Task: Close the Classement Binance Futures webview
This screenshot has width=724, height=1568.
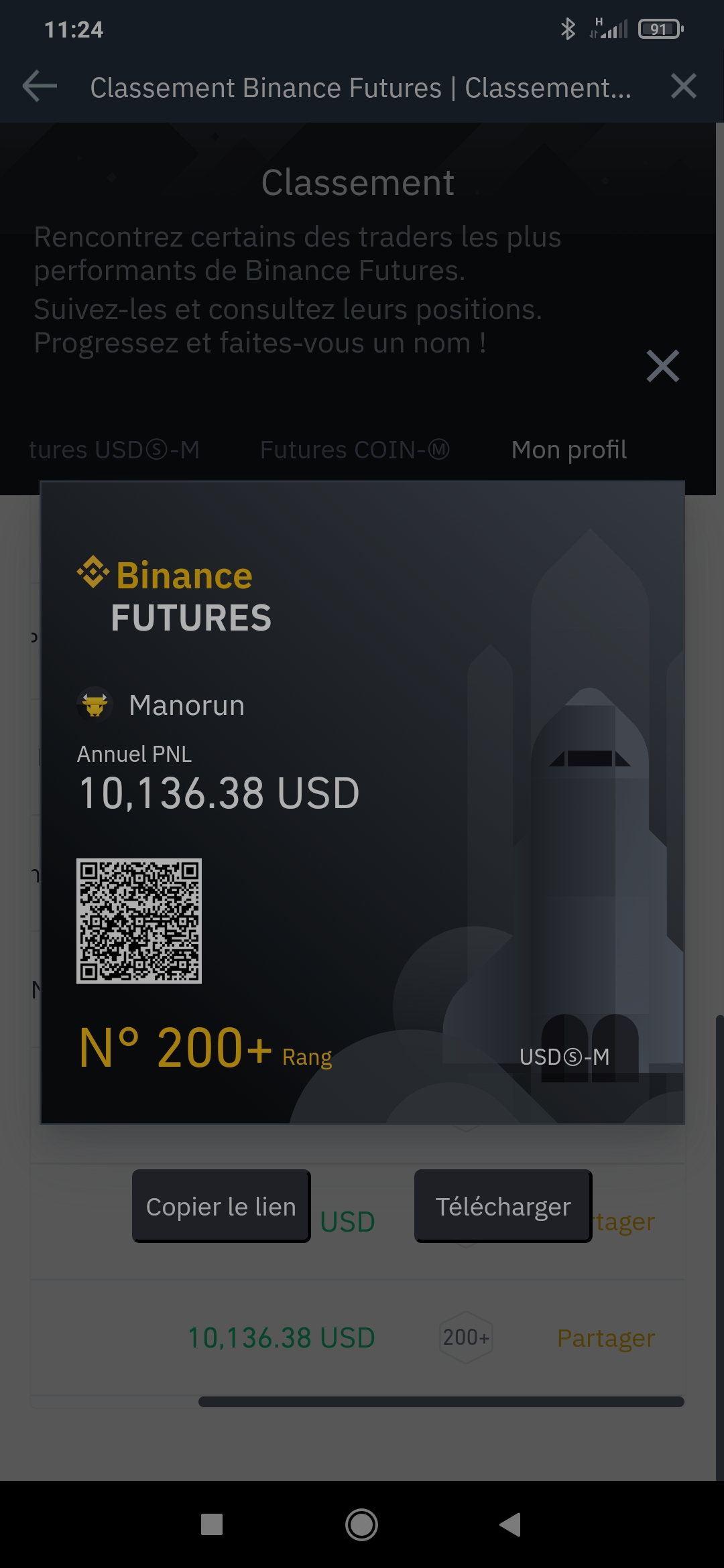Action: pyautogui.click(x=683, y=86)
